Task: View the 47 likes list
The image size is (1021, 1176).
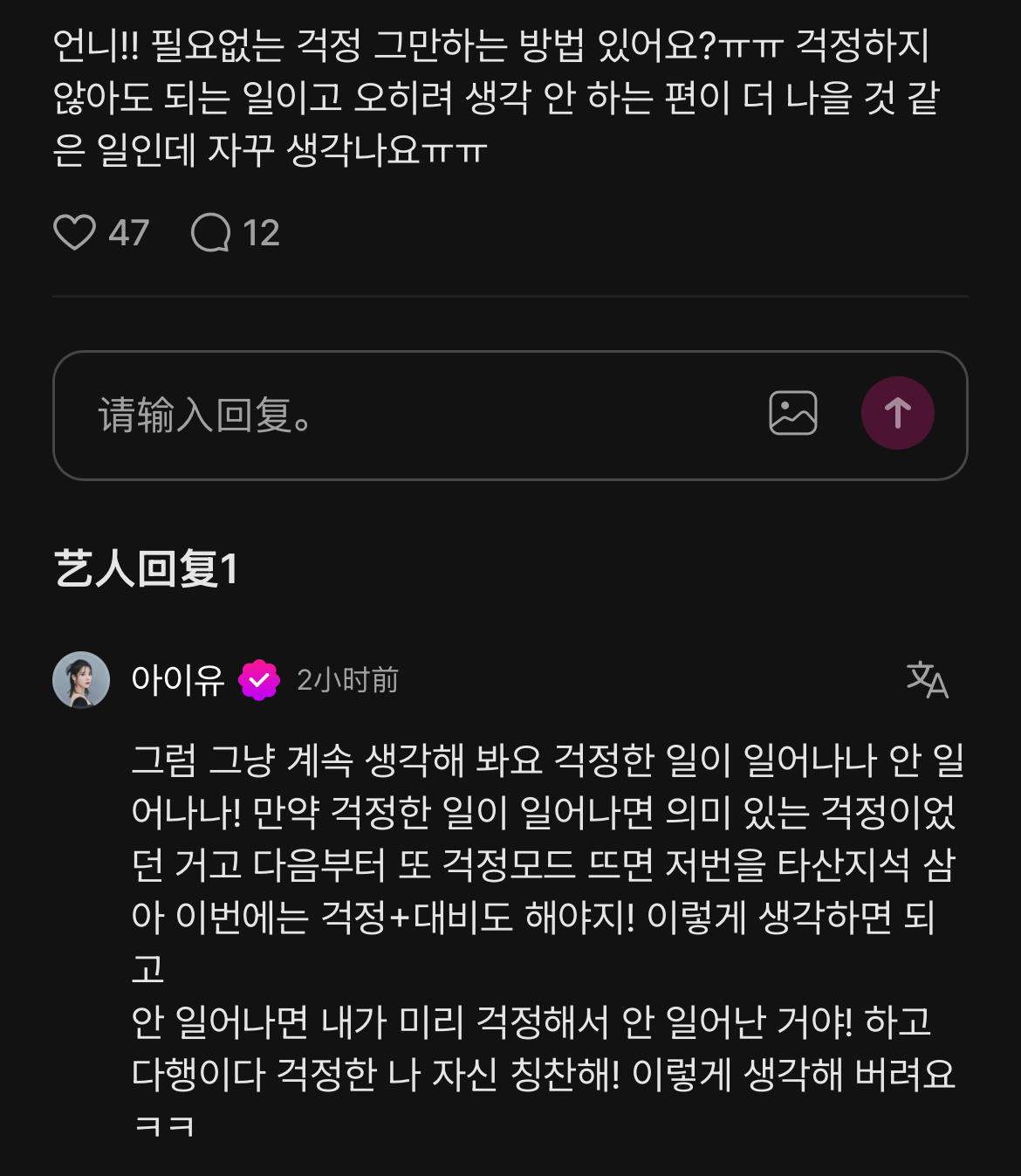Action: click(x=129, y=231)
